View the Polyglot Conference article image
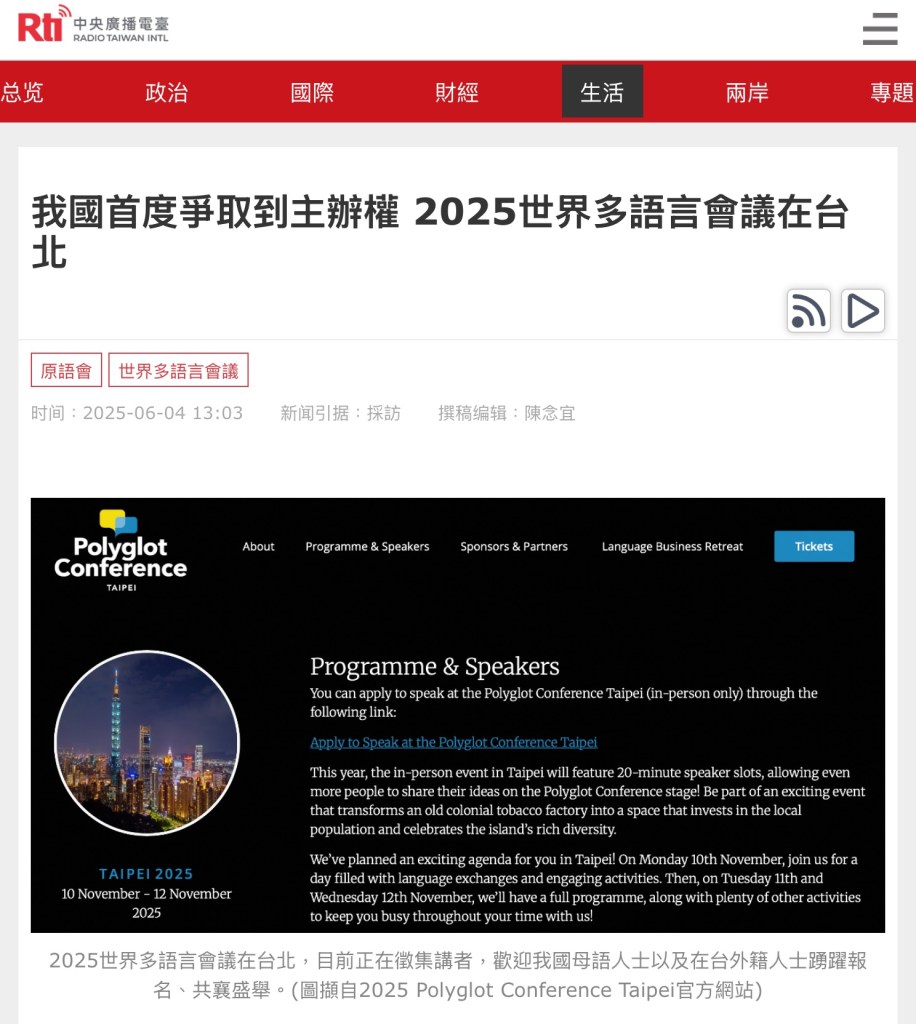916x1024 pixels. point(458,715)
